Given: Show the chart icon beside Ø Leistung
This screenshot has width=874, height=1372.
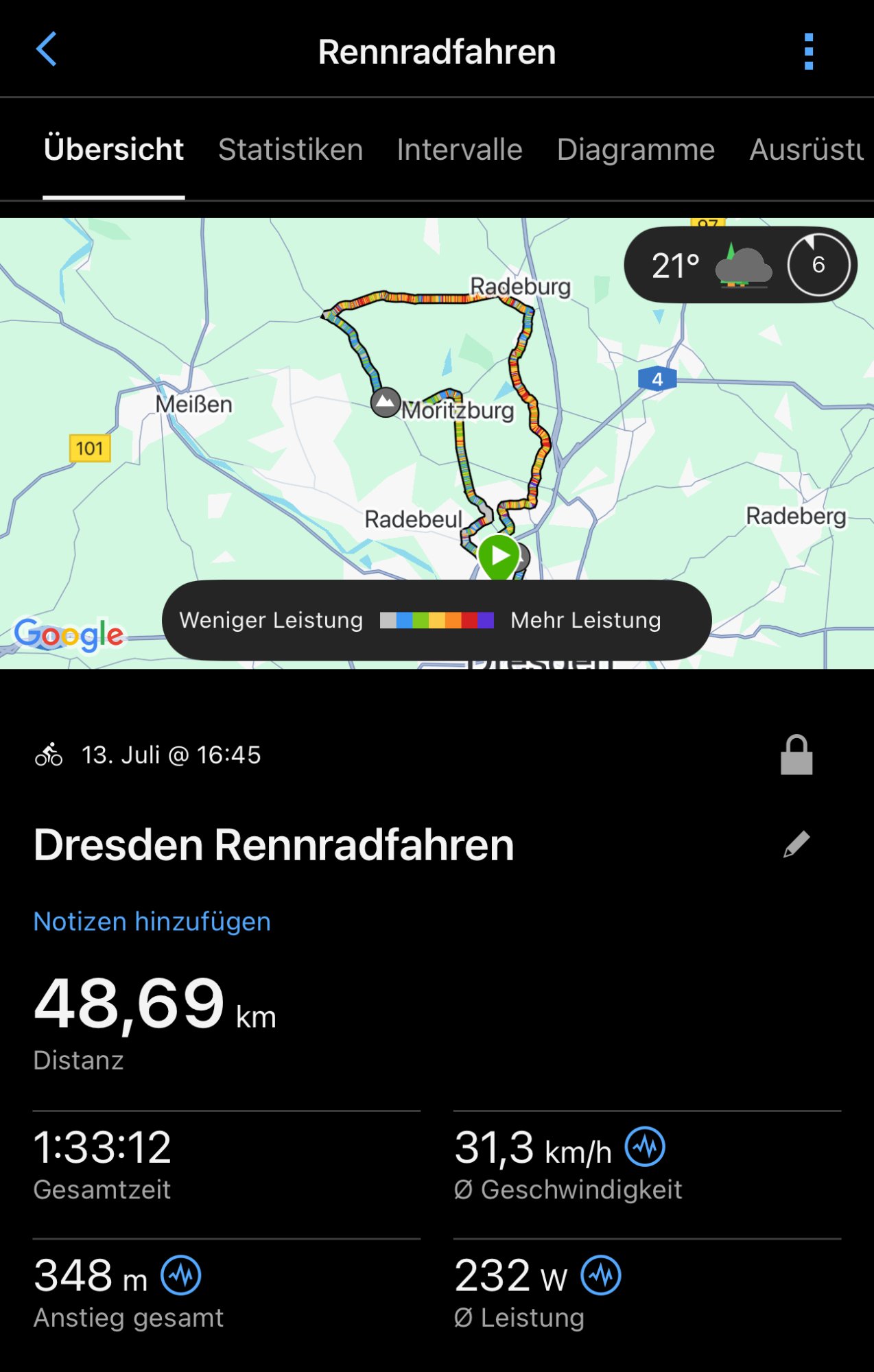Looking at the screenshot, I should (x=601, y=1275).
